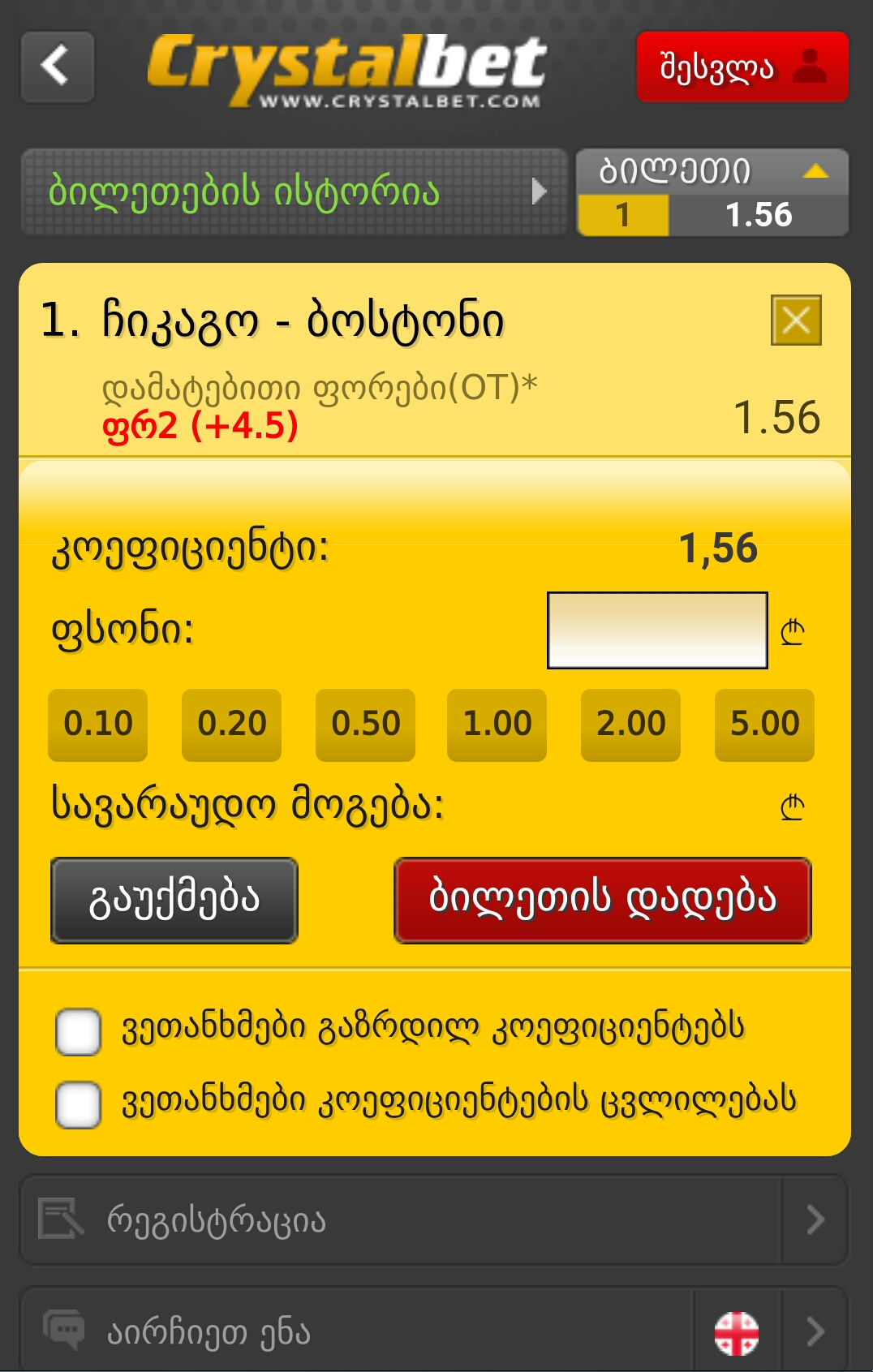Screen dimensions: 873x1372
Task: Open the რეგისტრაცია registration row
Action: coord(433,1219)
